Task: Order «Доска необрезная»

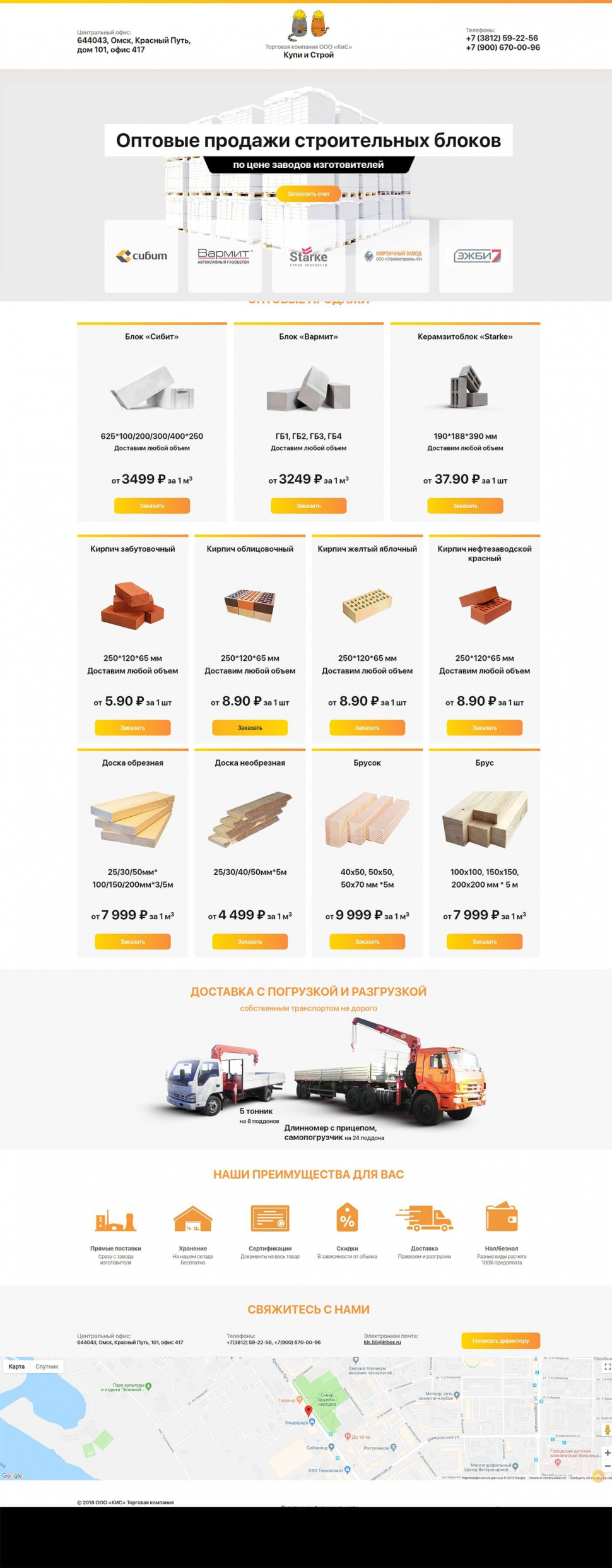Action: 250,942
